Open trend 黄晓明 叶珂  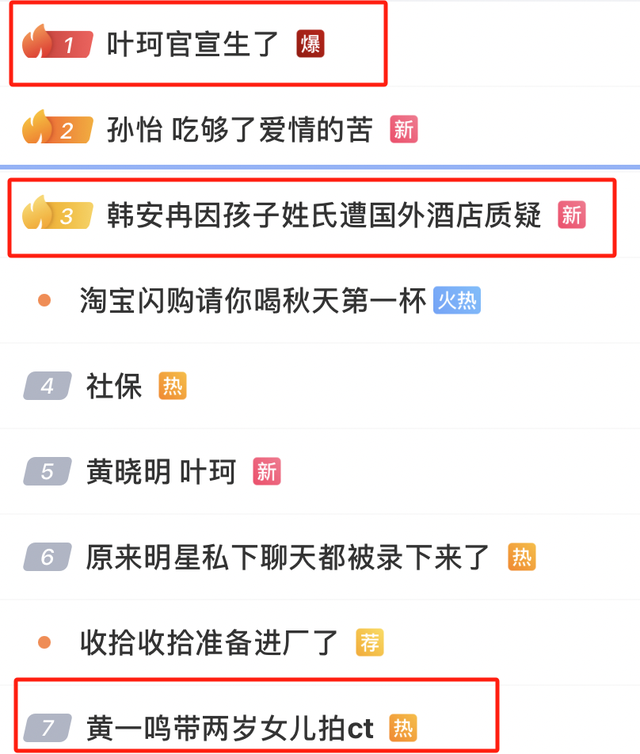point(161,471)
